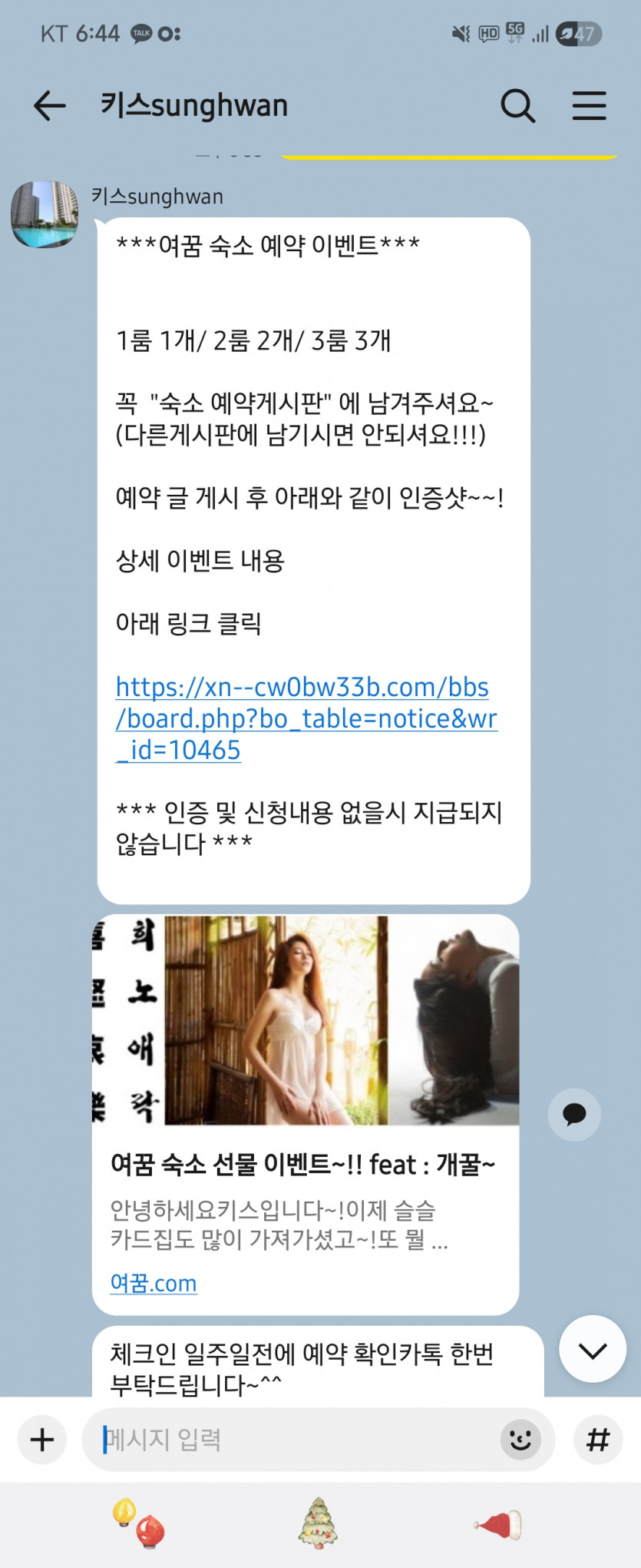Jump to the latest message with down arrow
The height and width of the screenshot is (1568, 641).
(x=593, y=1350)
